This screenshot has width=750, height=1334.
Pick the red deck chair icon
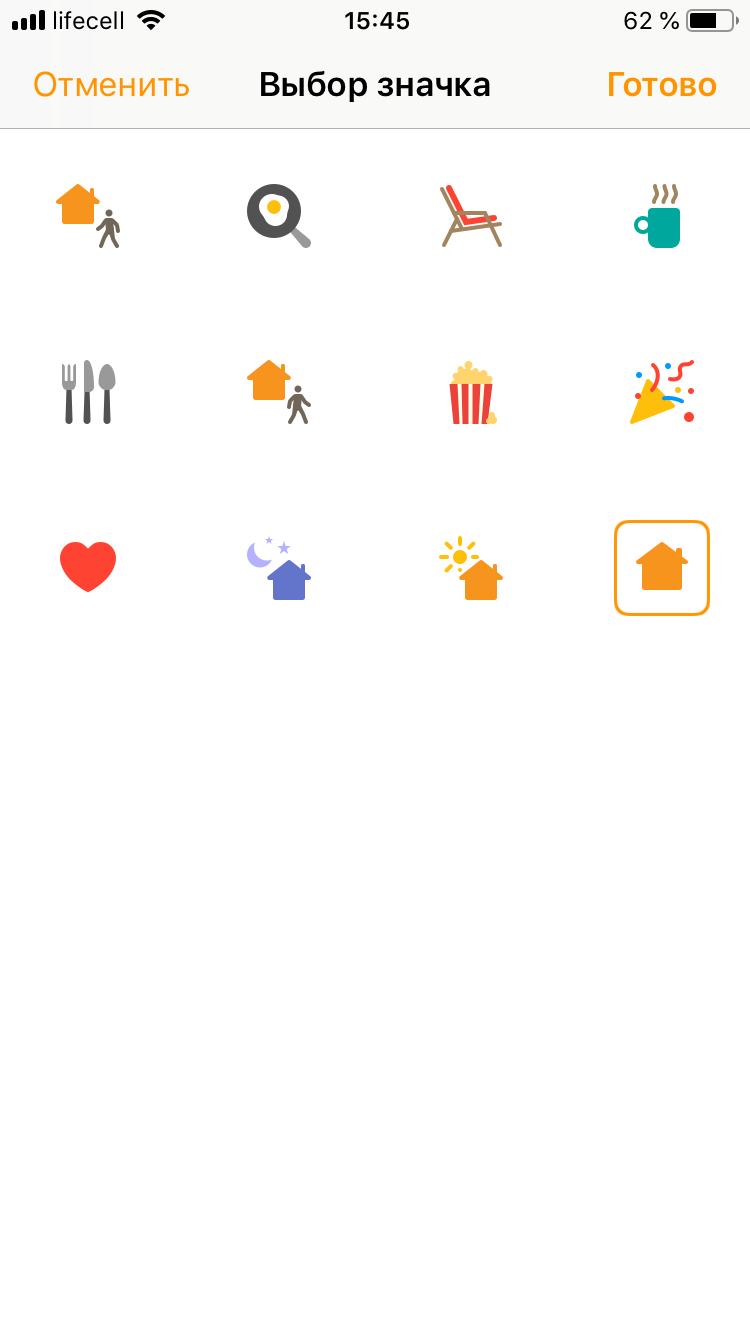pos(470,216)
